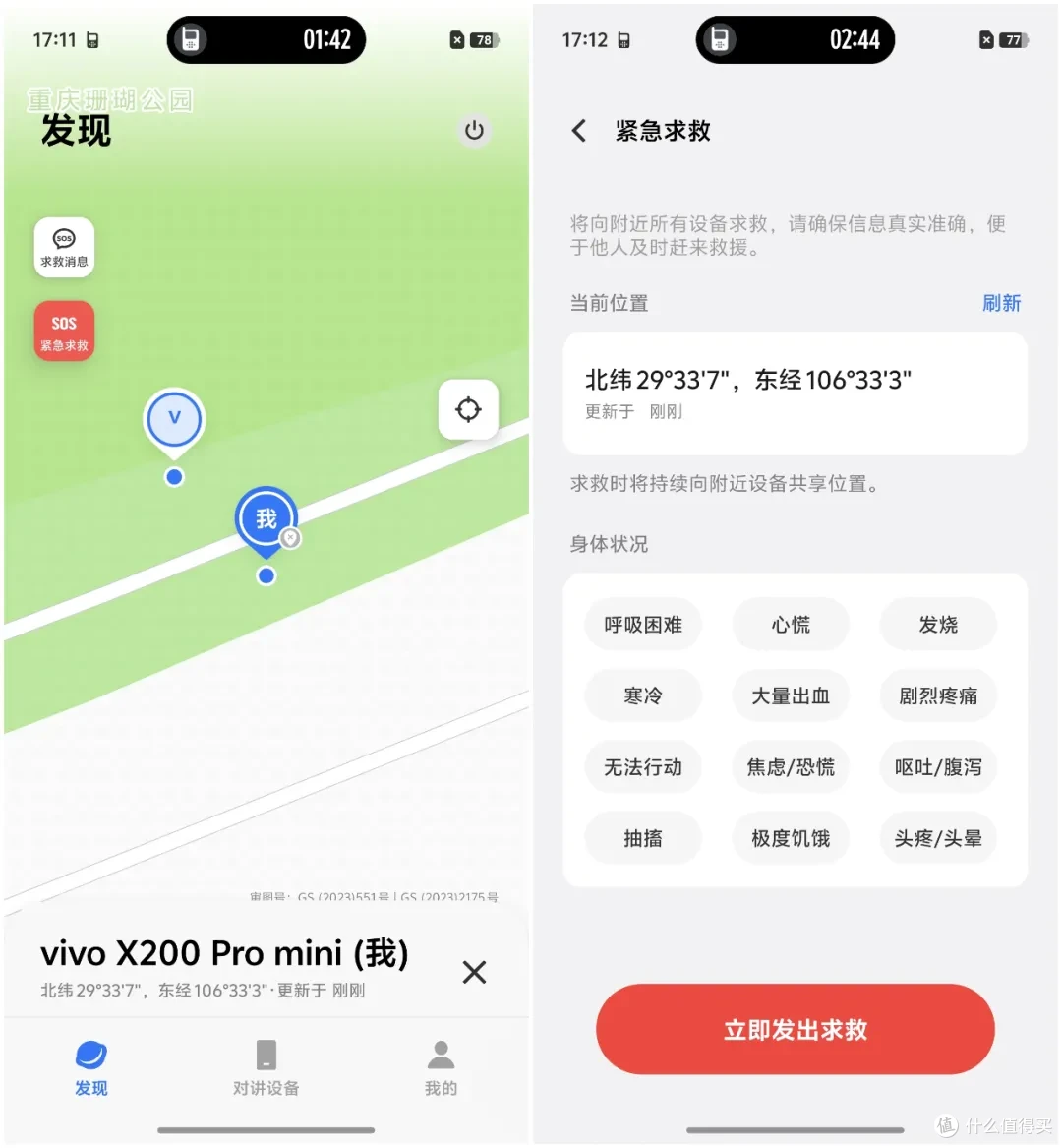Select the 发烧 body status
Image resolution: width=1062 pixels, height=1148 pixels.
point(938,624)
